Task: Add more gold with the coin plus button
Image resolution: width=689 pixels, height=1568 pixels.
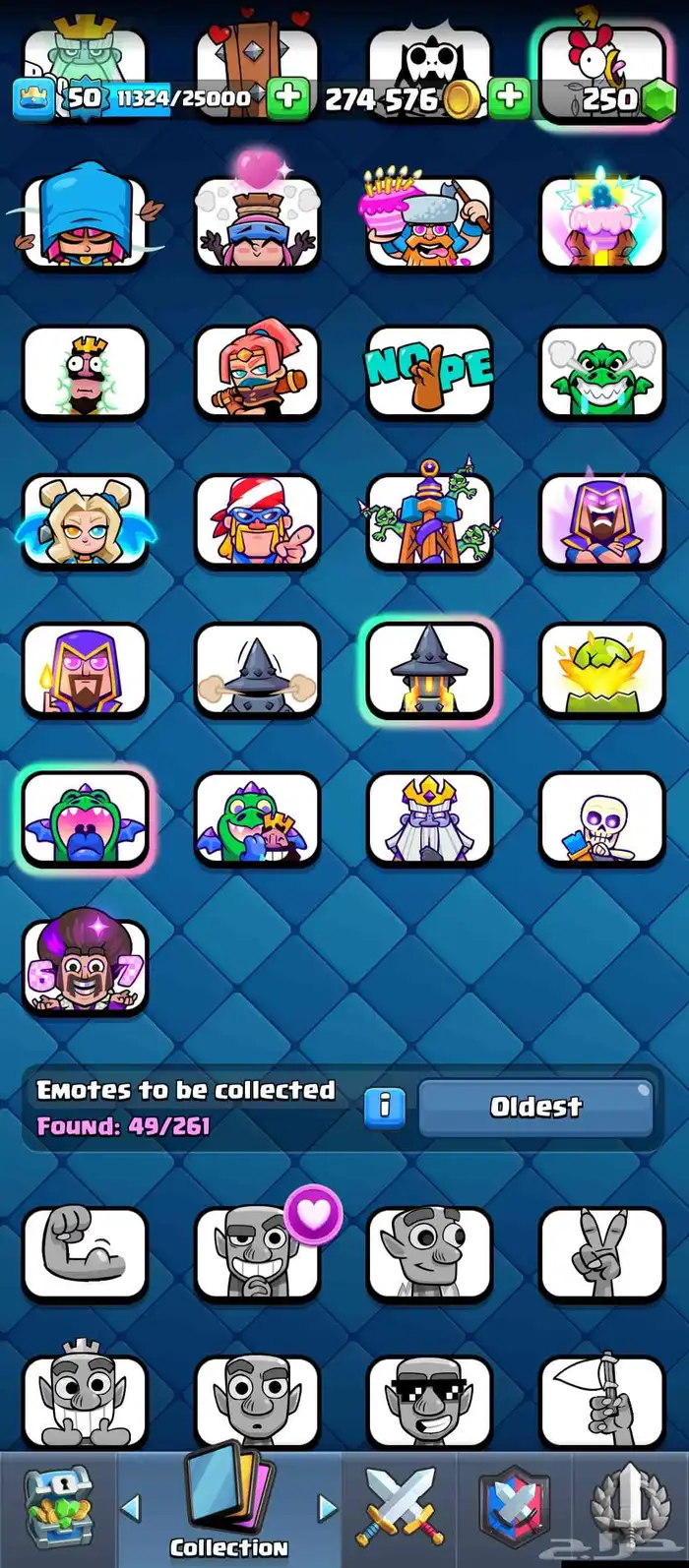Action: coord(509,97)
